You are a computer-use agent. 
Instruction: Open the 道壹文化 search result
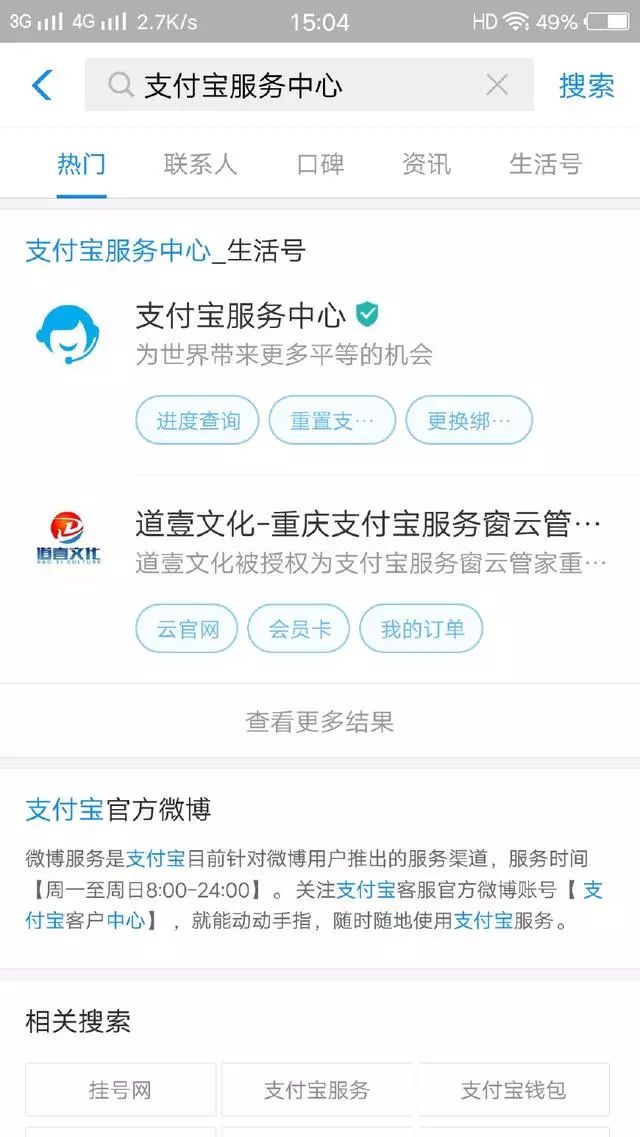coord(320,541)
